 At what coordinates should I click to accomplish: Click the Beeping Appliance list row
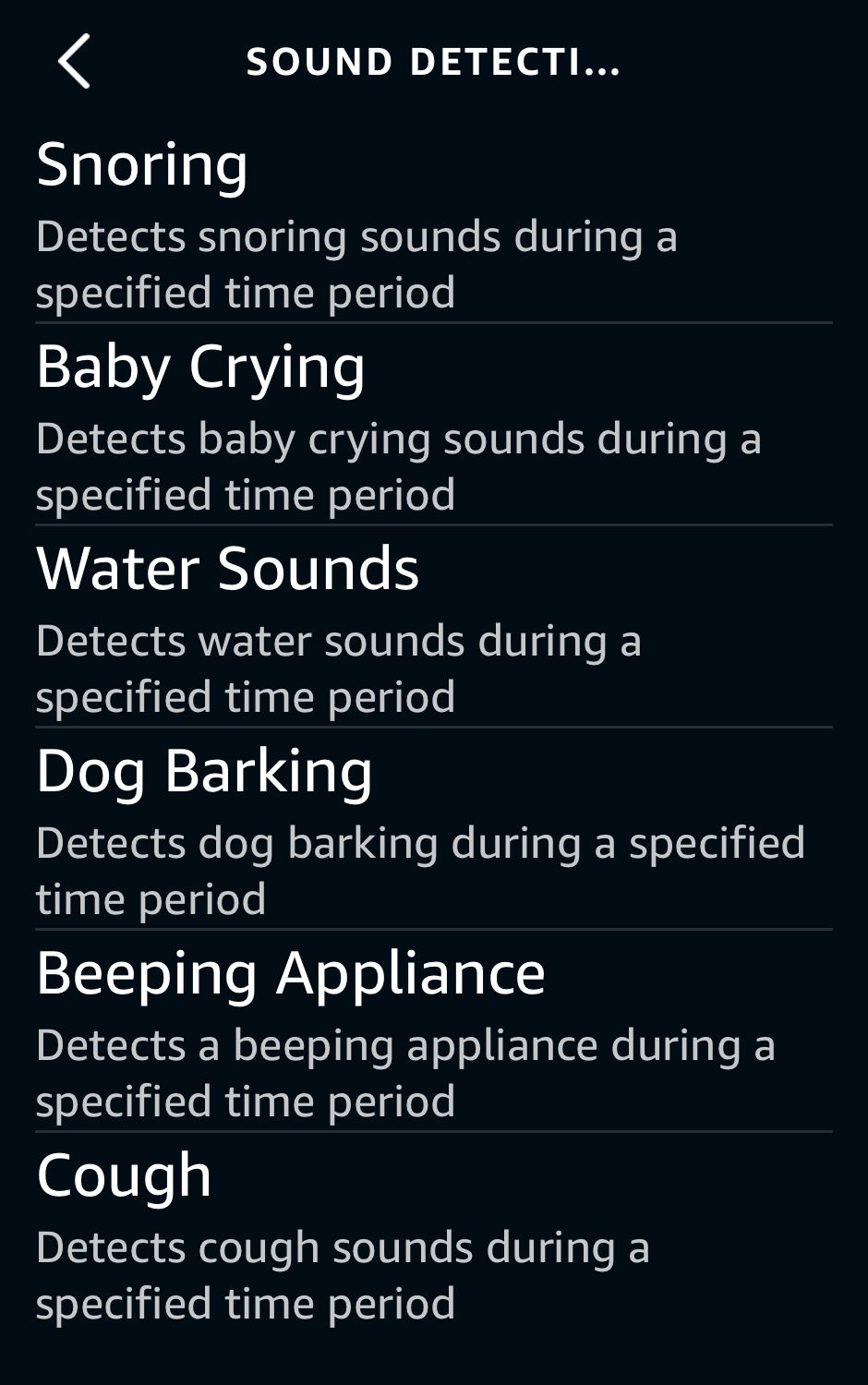[x=291, y=972]
